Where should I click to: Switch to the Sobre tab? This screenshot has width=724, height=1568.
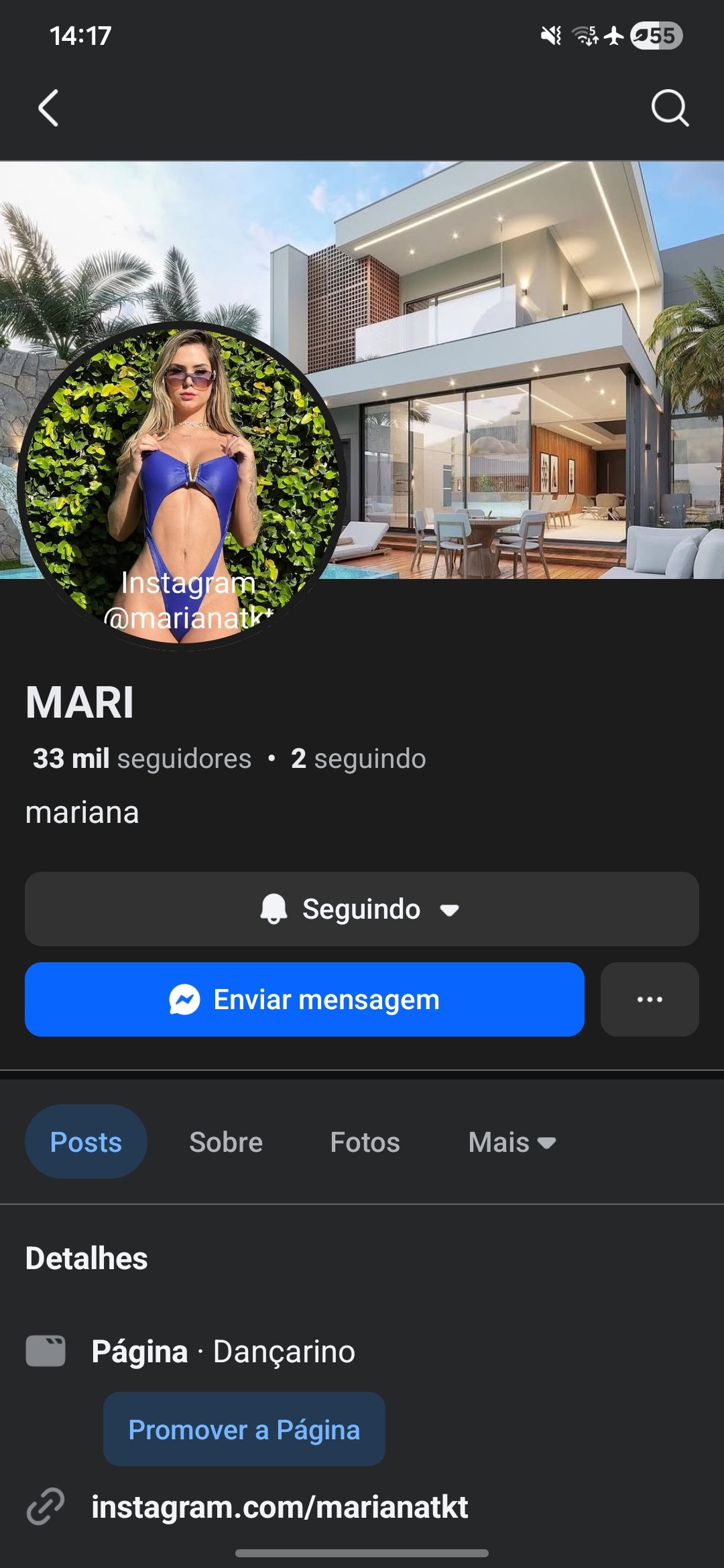coord(226,1142)
